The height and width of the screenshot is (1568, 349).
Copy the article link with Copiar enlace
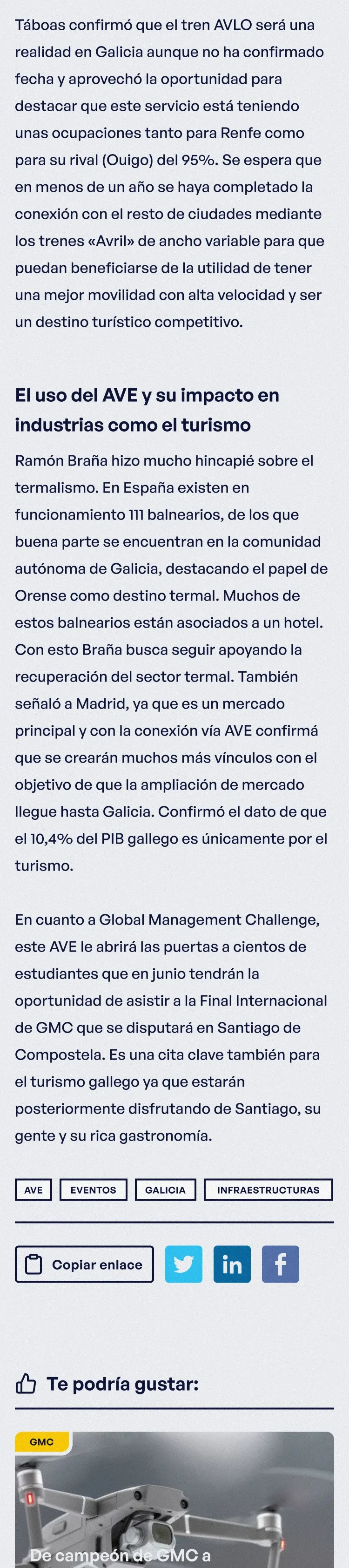[85, 1264]
